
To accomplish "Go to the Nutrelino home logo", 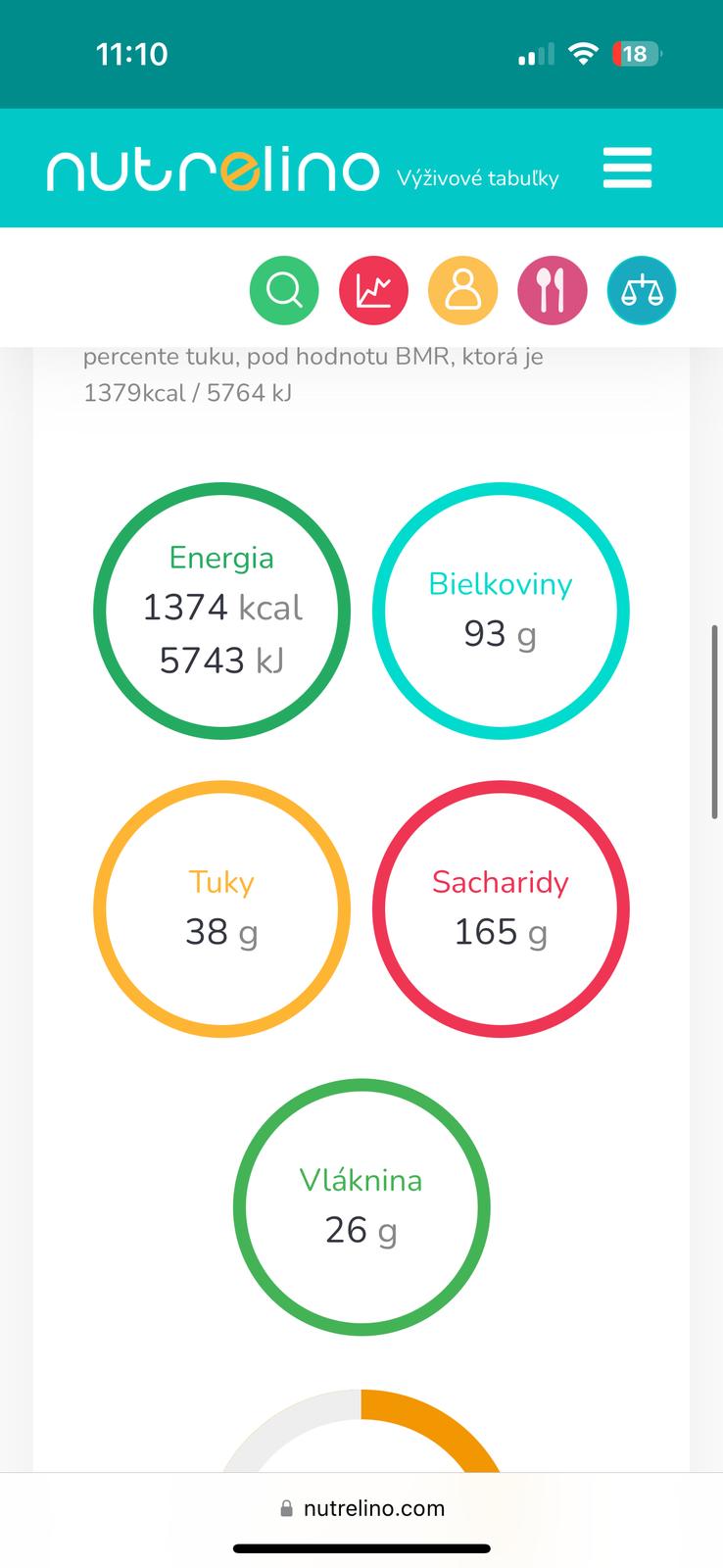I will (213, 170).
